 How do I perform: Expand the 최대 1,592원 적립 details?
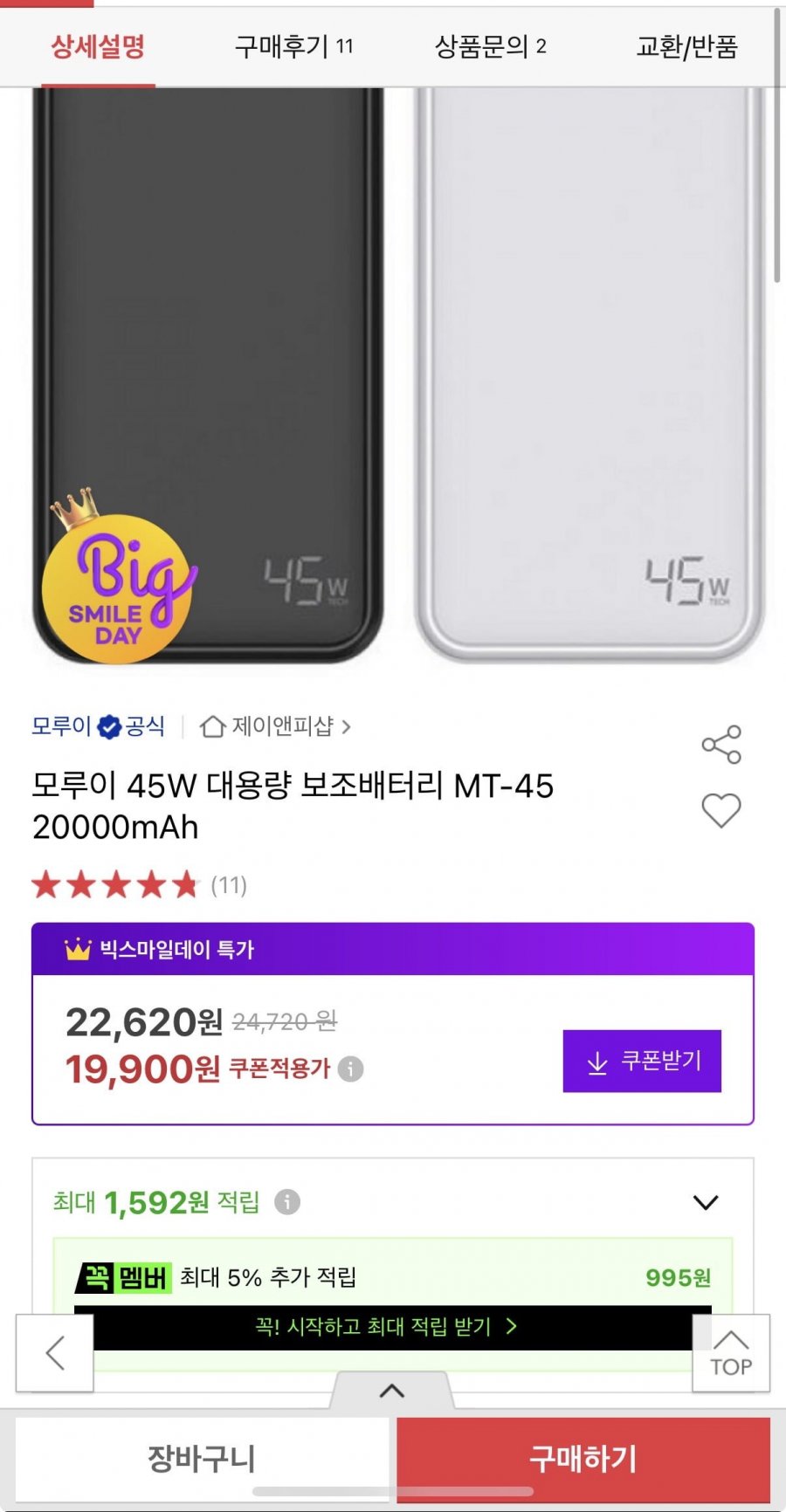pos(706,1202)
